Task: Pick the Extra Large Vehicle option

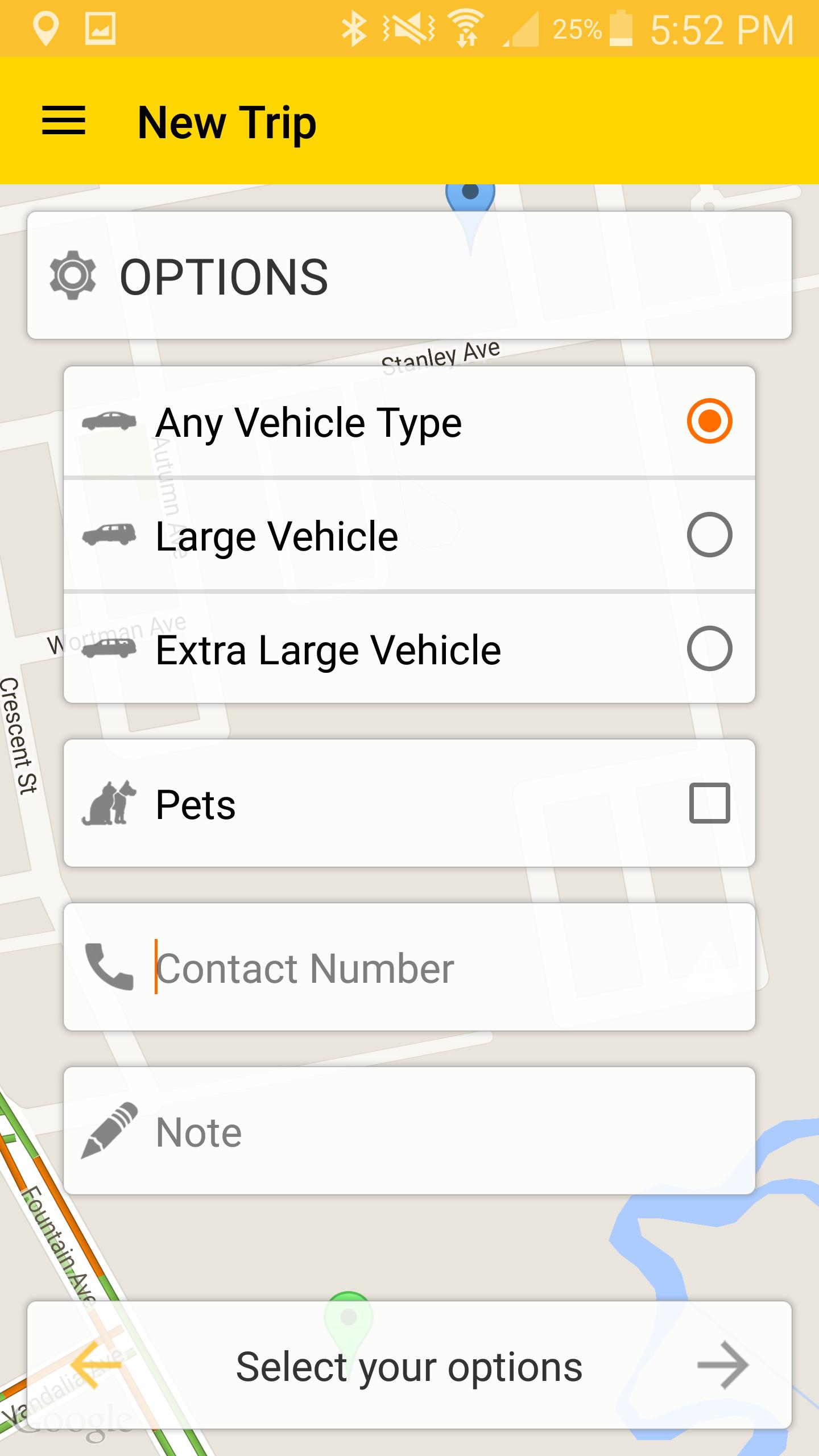Action: (x=709, y=649)
